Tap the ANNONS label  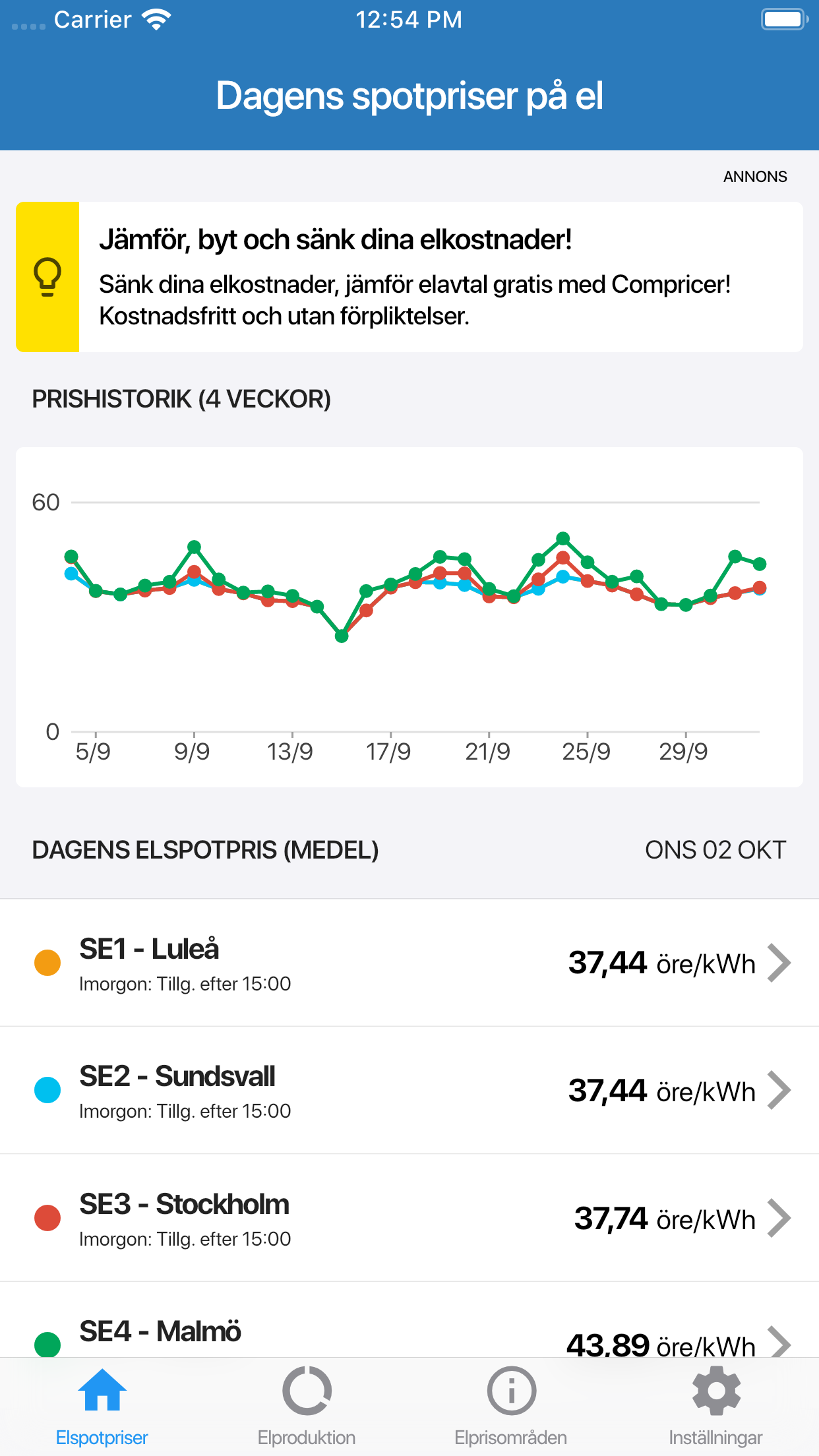coord(755,176)
